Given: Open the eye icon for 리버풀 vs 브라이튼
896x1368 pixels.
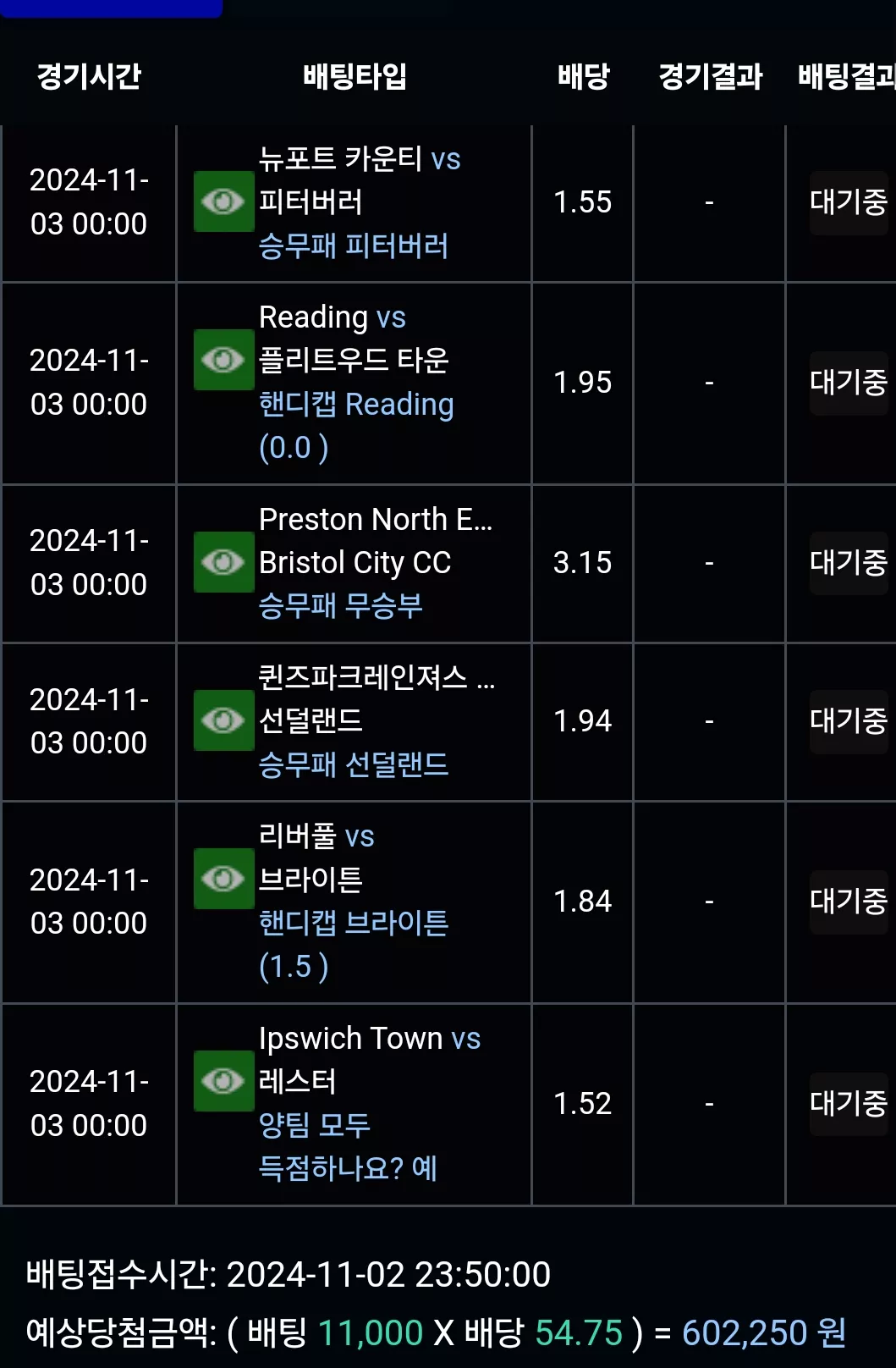Looking at the screenshot, I should pos(223,879).
